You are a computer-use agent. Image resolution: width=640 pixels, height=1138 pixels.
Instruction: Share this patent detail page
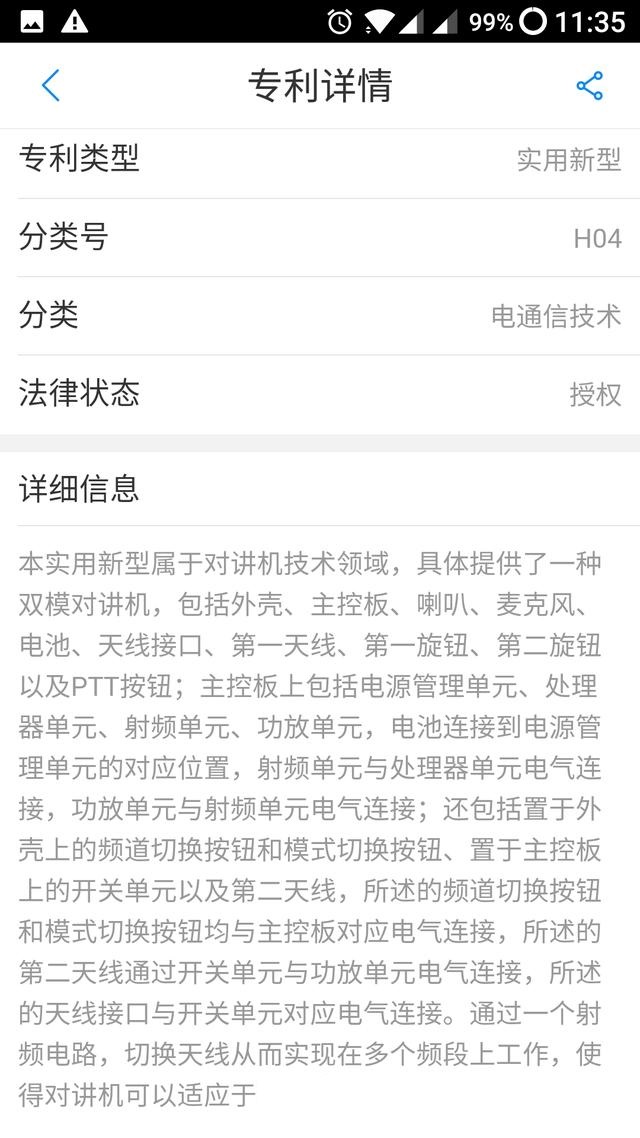pyautogui.click(x=589, y=86)
